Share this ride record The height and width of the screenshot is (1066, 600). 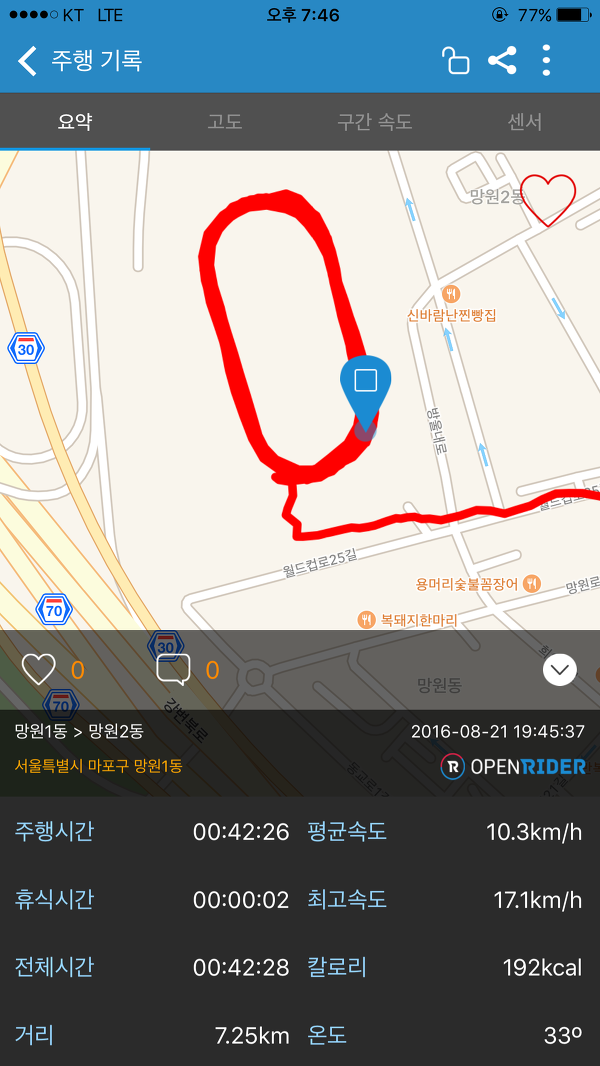coord(502,61)
